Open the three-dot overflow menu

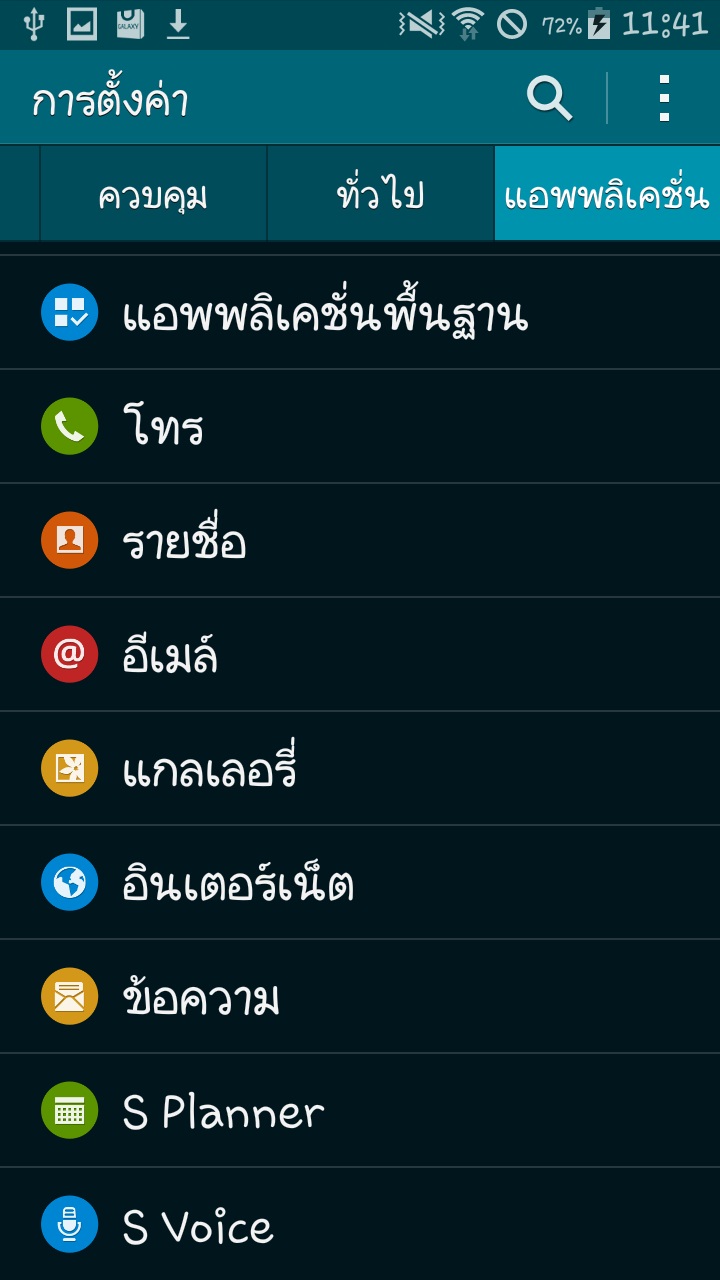point(664,99)
